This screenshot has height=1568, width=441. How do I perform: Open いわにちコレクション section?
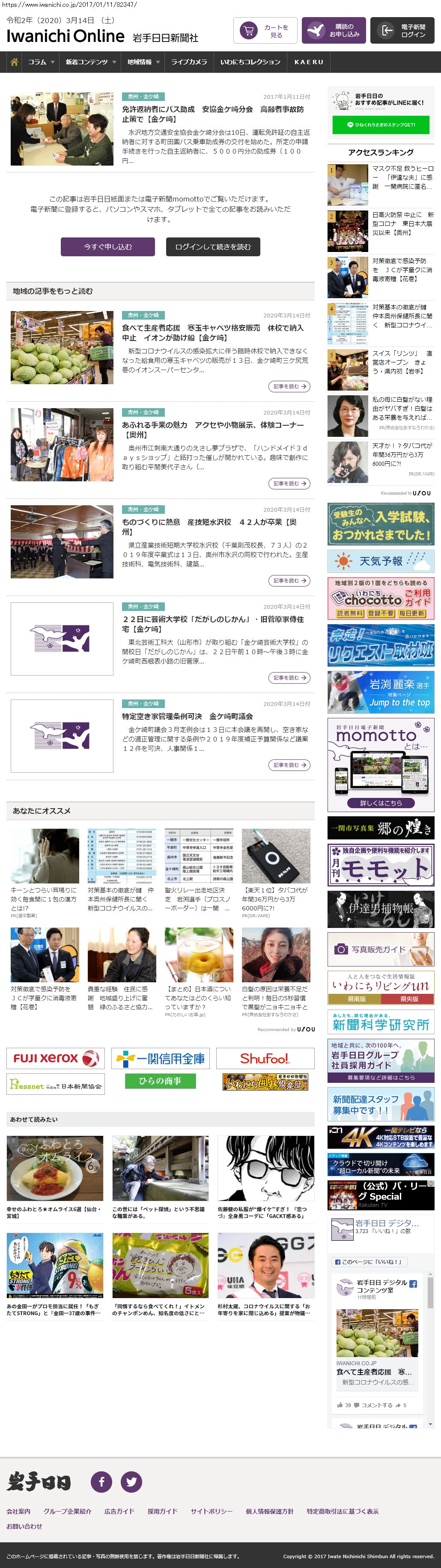(x=250, y=62)
